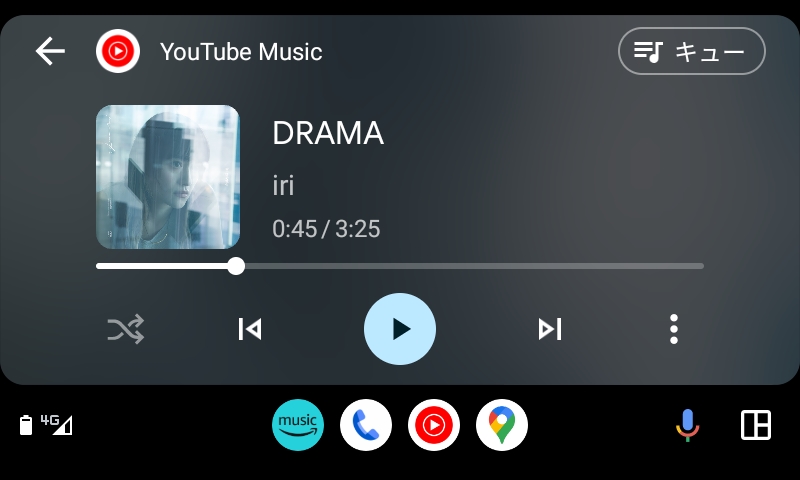Skip to the previous track
Image resolution: width=800 pixels, height=480 pixels.
[249, 329]
